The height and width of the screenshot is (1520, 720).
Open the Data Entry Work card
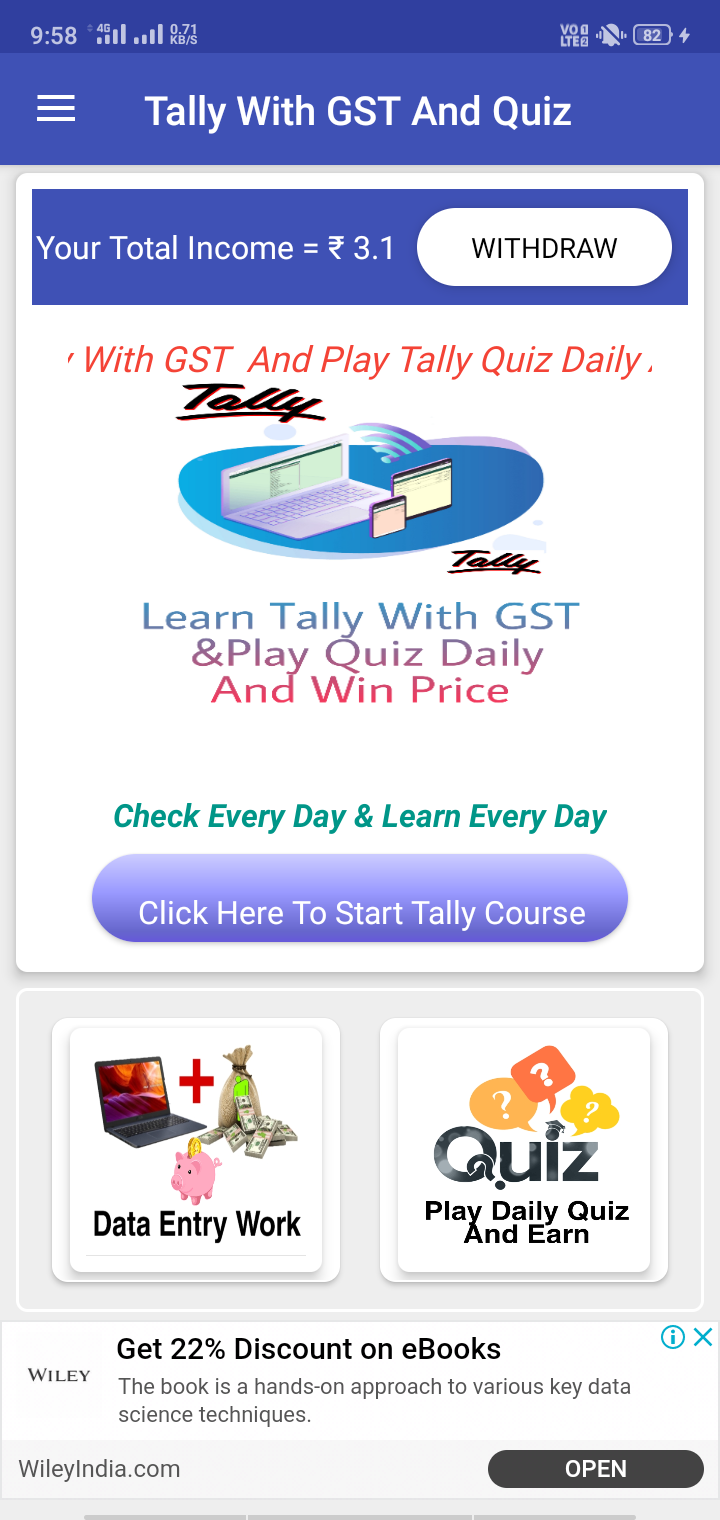point(196,1150)
